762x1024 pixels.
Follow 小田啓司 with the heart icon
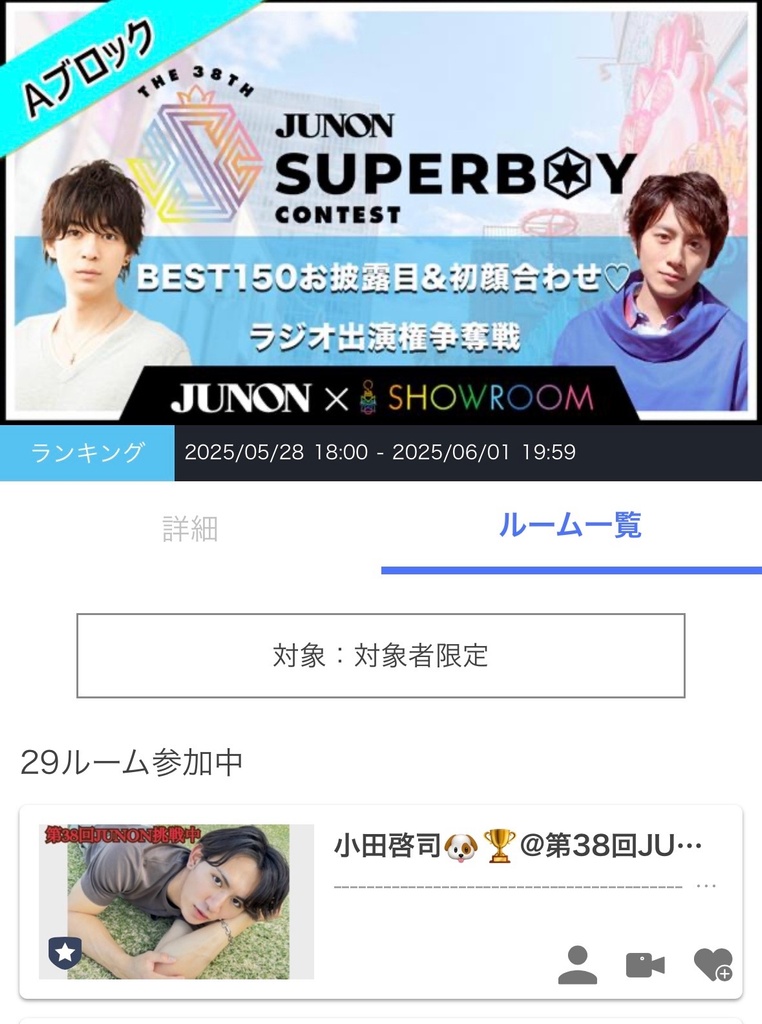[x=713, y=965]
